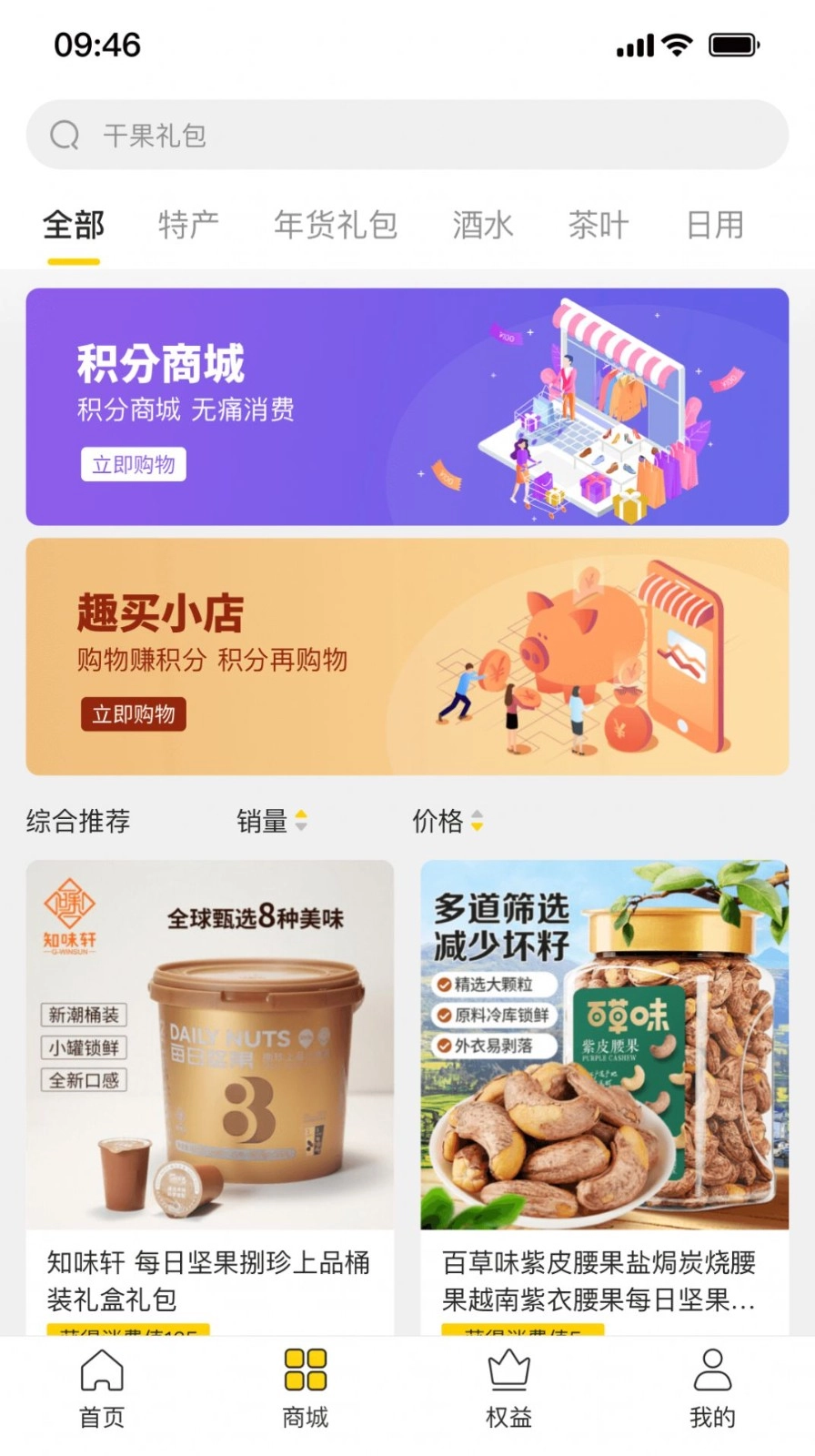Viewport: 815px width, 1456px height.
Task: Select the 酒水 category tab
Action: pos(482,225)
